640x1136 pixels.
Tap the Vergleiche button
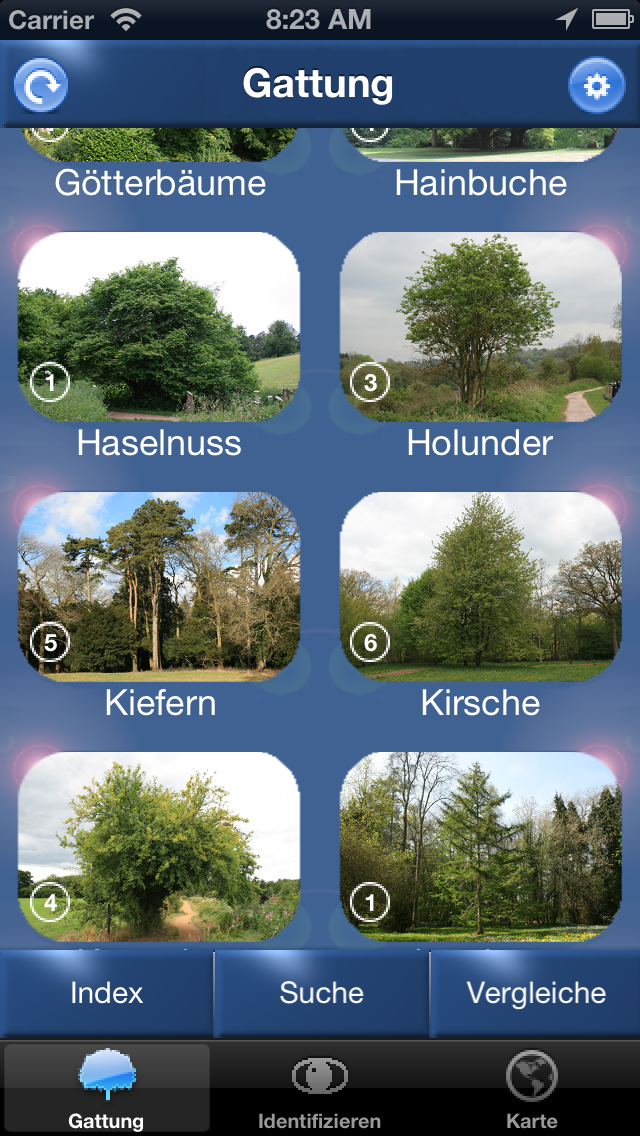pyautogui.click(x=536, y=993)
